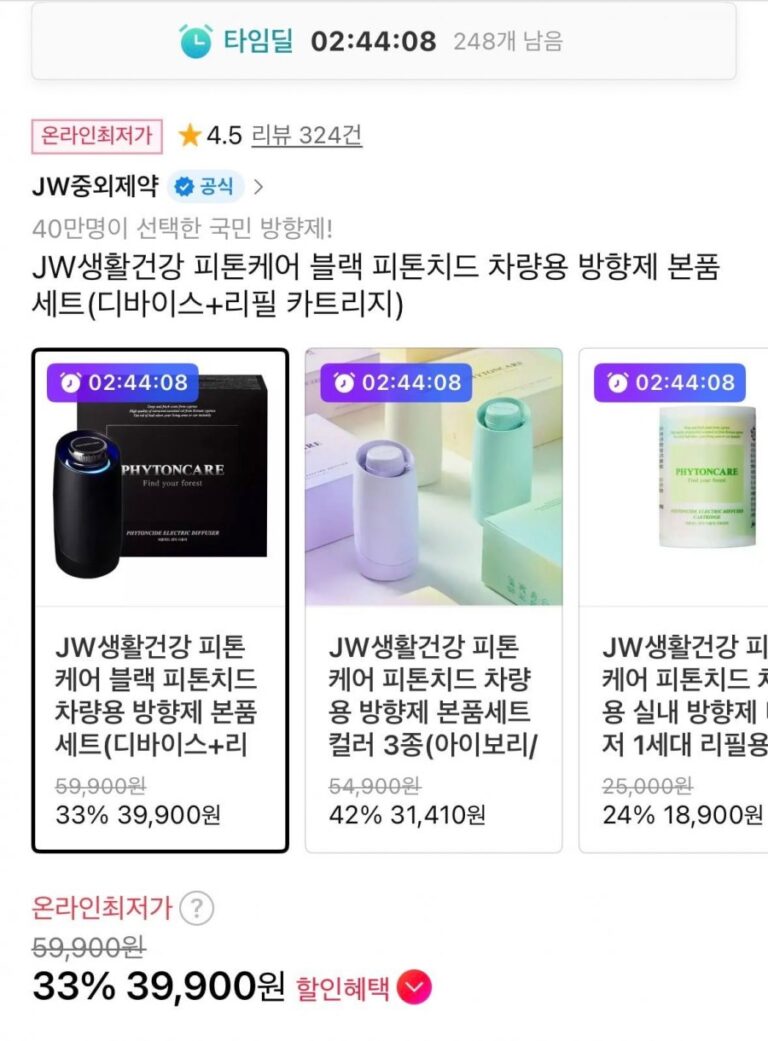The width and height of the screenshot is (768, 1041).
Task: Show 온라인최저가 help info
Action: pos(198,909)
